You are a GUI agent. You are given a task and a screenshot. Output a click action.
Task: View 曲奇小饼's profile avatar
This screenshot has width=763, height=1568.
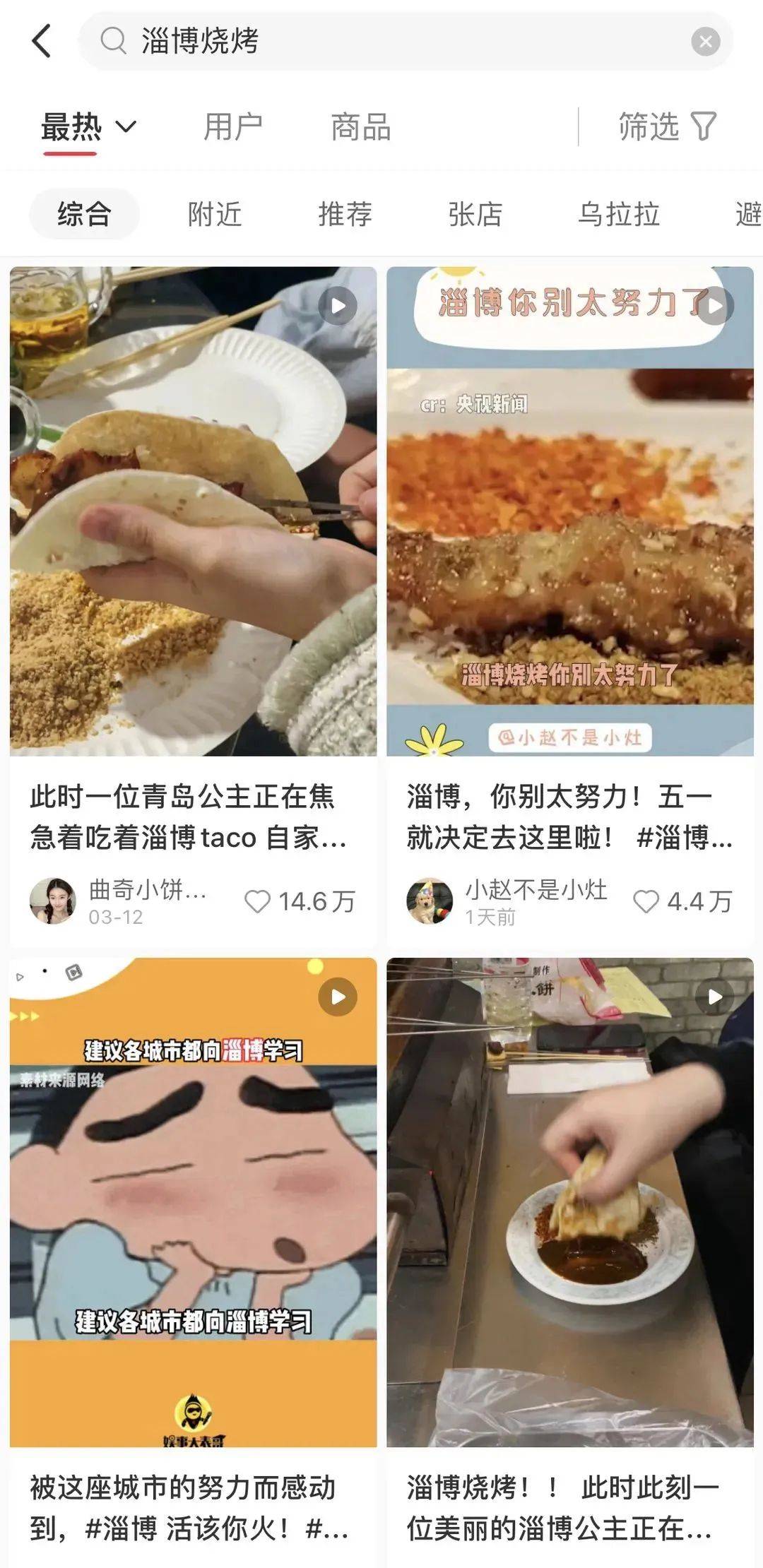click(53, 901)
